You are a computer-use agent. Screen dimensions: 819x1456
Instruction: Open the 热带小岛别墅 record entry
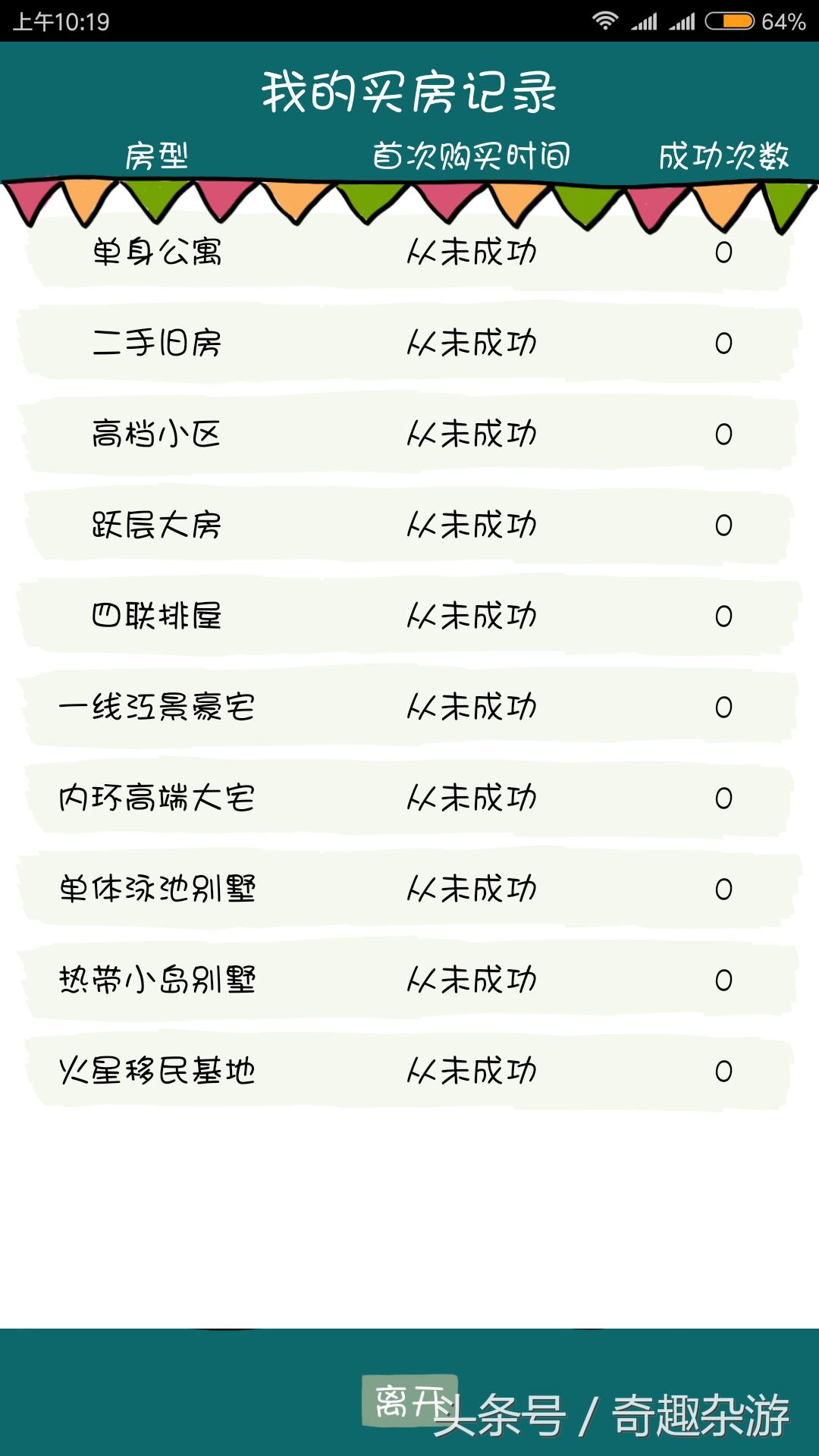(159, 980)
